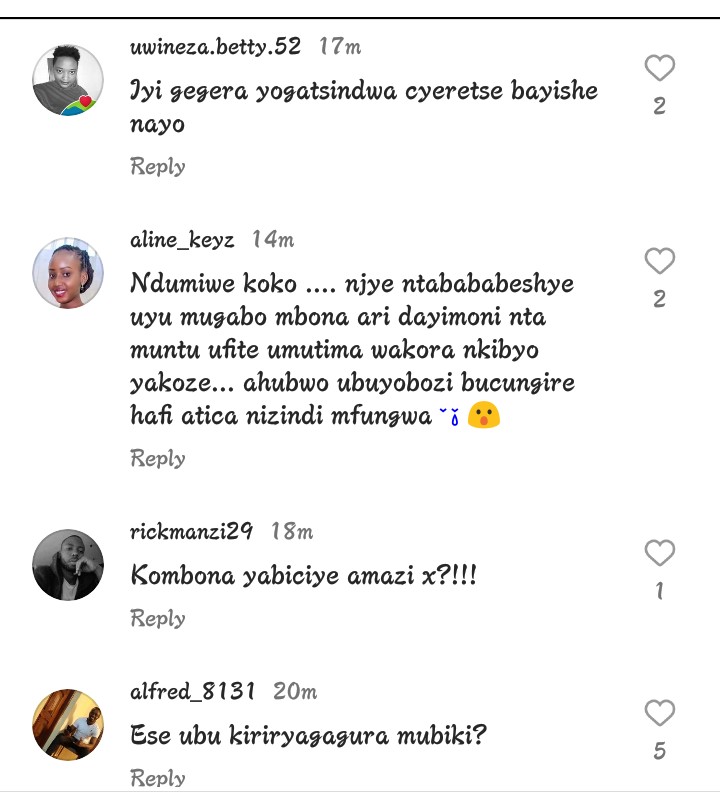Screen dimensions: 720x804
Task: Reply to rickmanzi29's comment
Action: coord(158,618)
